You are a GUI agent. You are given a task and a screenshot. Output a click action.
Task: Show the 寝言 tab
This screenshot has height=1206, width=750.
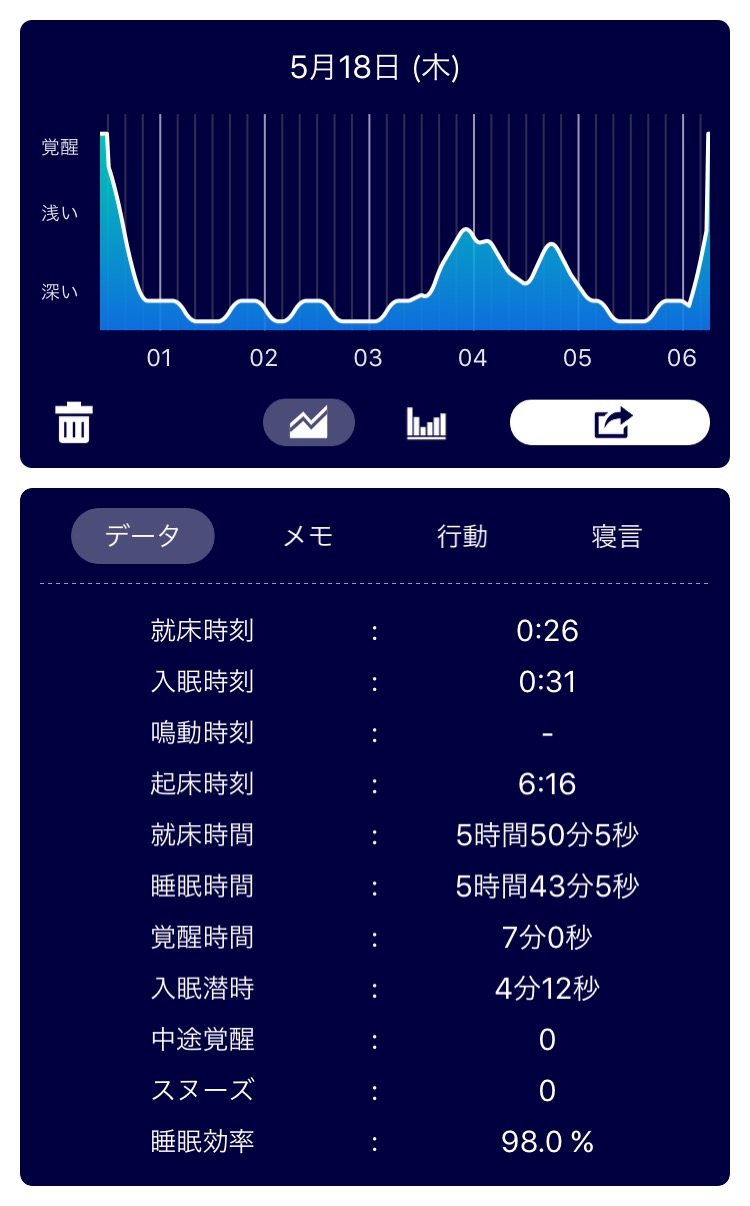[616, 536]
